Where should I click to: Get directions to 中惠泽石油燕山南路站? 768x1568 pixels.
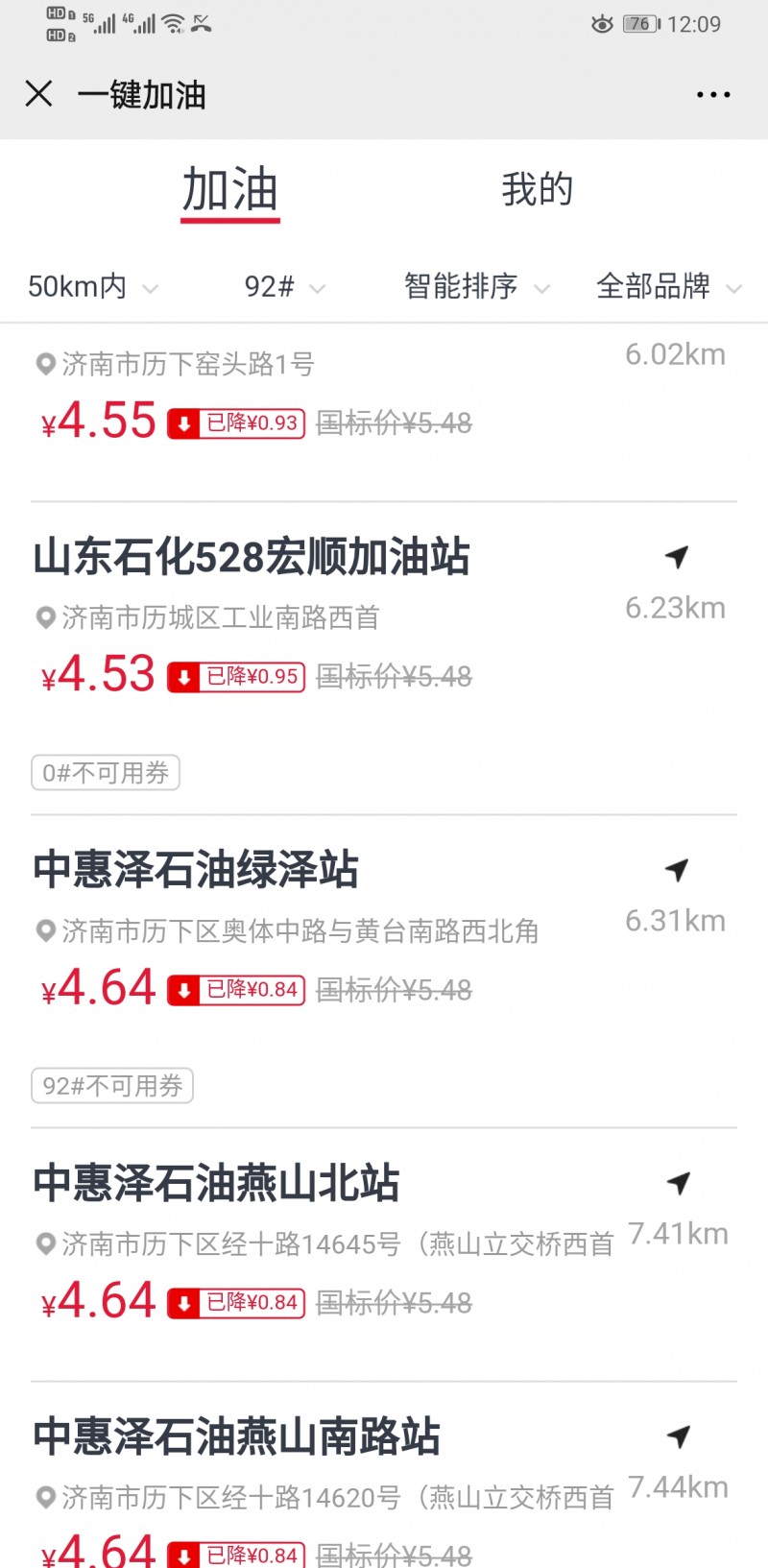(678, 1435)
